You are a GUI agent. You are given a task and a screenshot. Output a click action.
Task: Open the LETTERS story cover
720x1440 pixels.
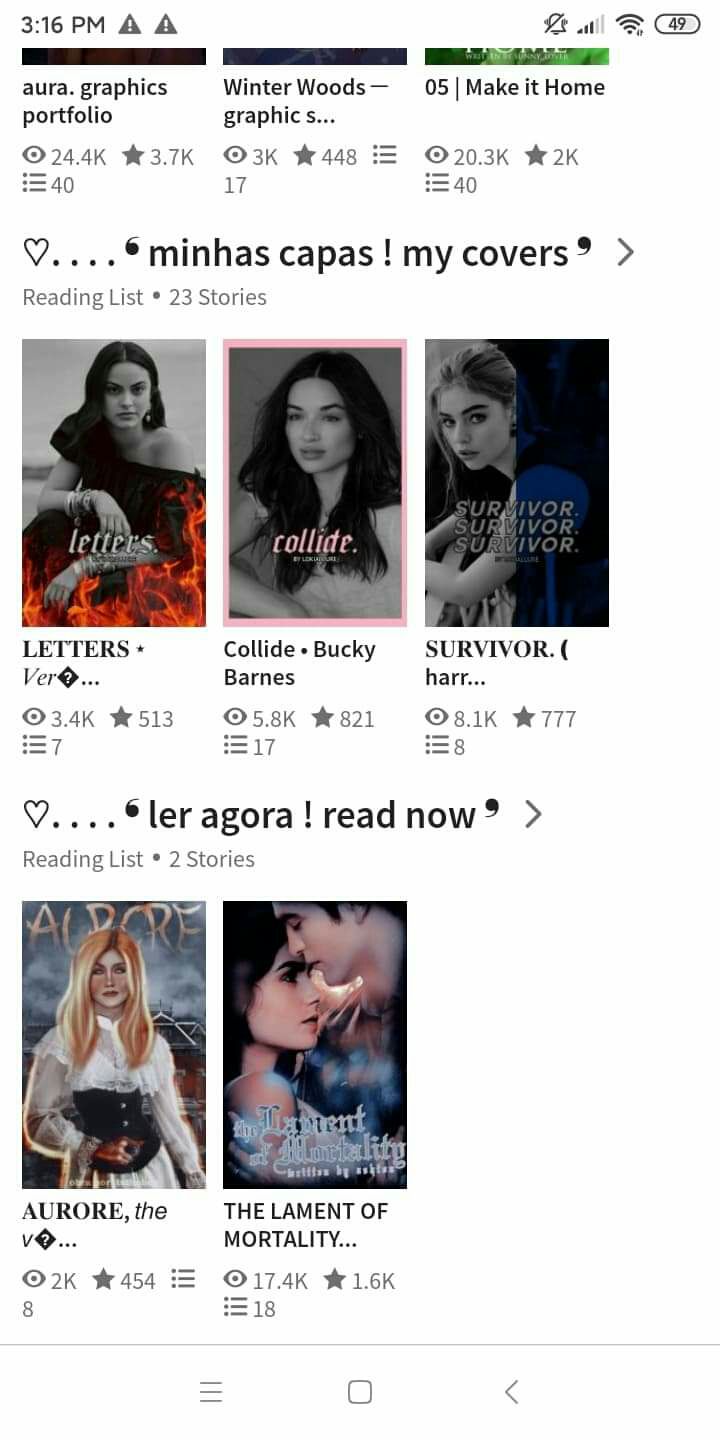pyautogui.click(x=114, y=483)
